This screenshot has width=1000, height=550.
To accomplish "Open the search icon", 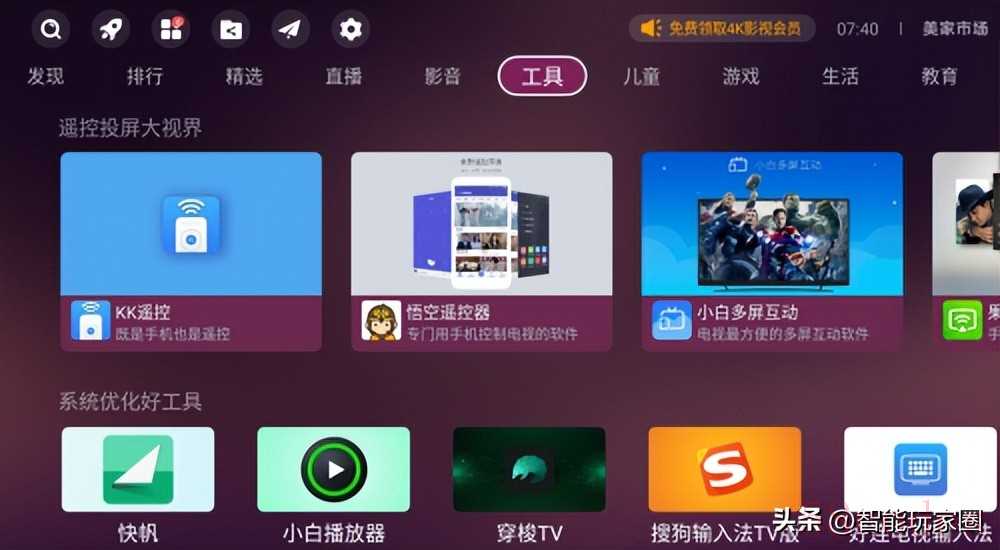I will coord(50,29).
